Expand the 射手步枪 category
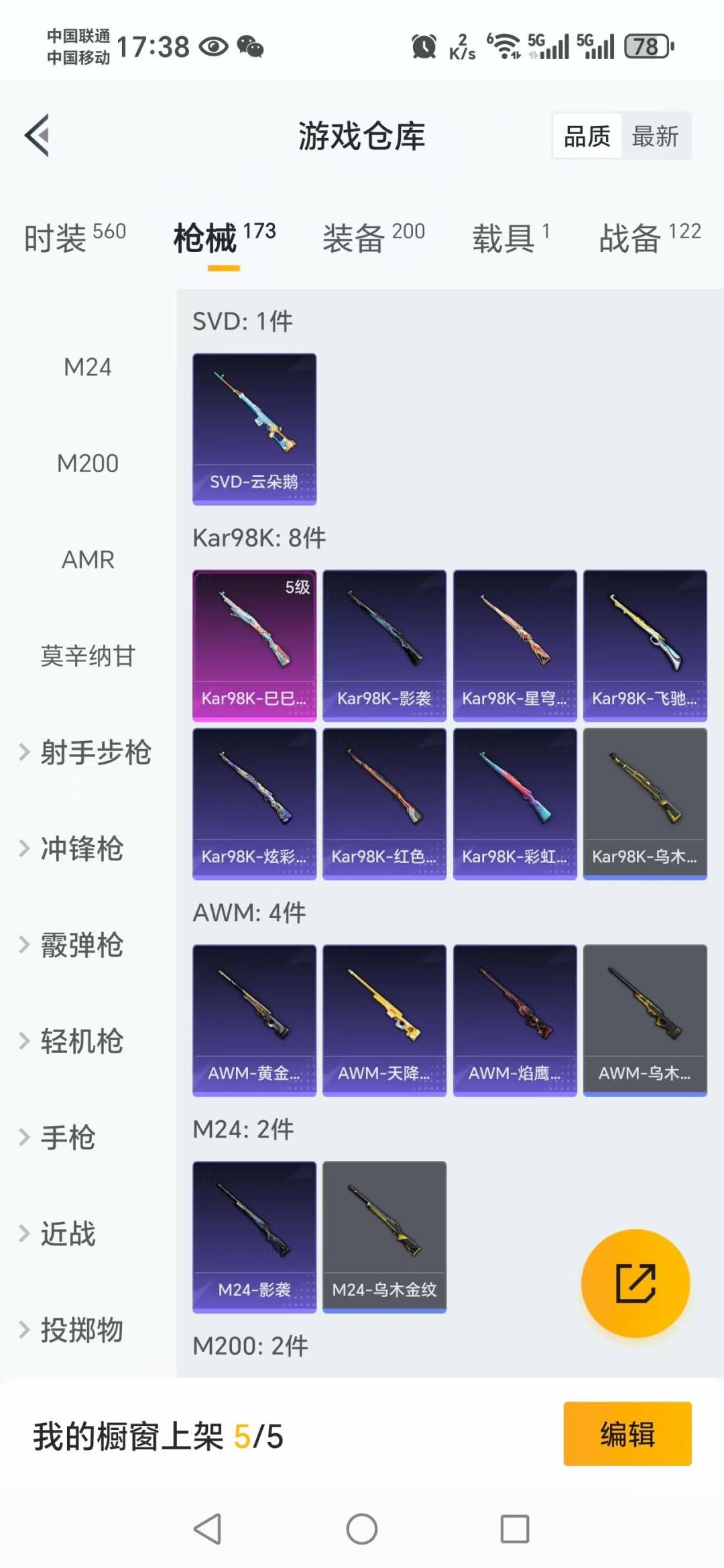 pos(95,754)
